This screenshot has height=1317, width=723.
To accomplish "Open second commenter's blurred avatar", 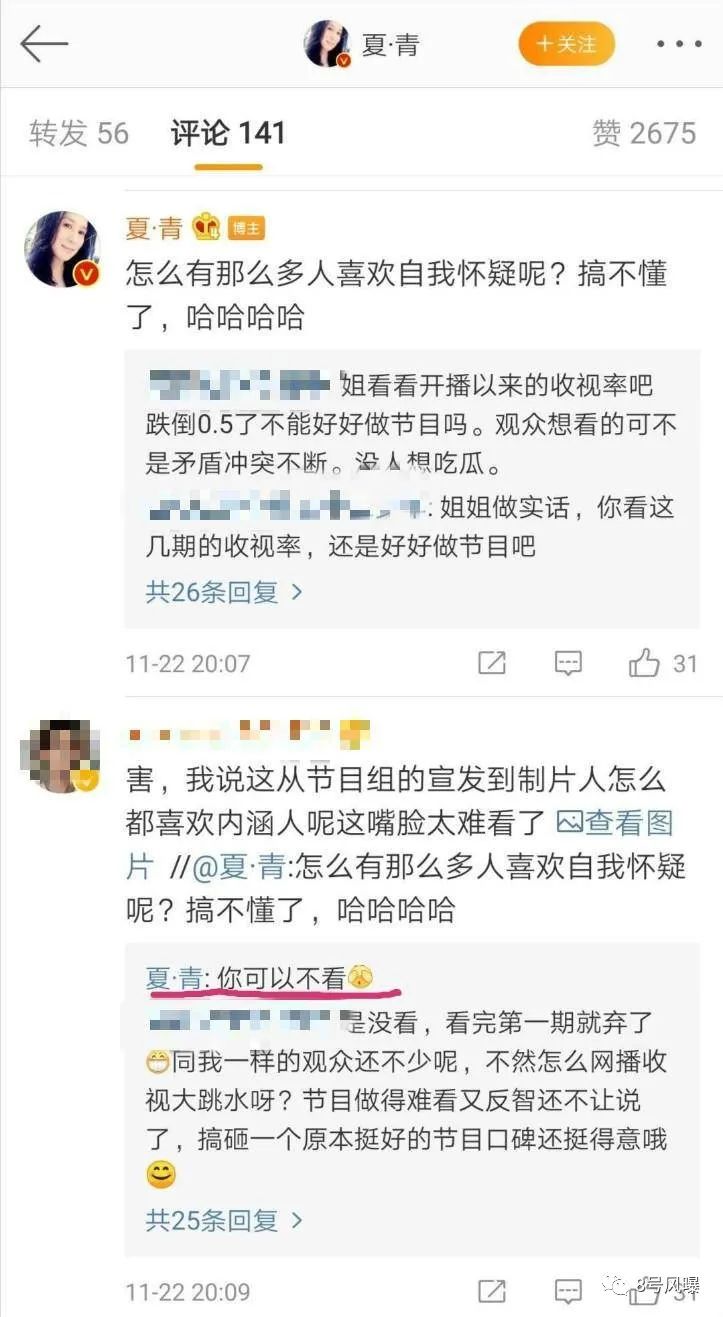I will pos(58,756).
